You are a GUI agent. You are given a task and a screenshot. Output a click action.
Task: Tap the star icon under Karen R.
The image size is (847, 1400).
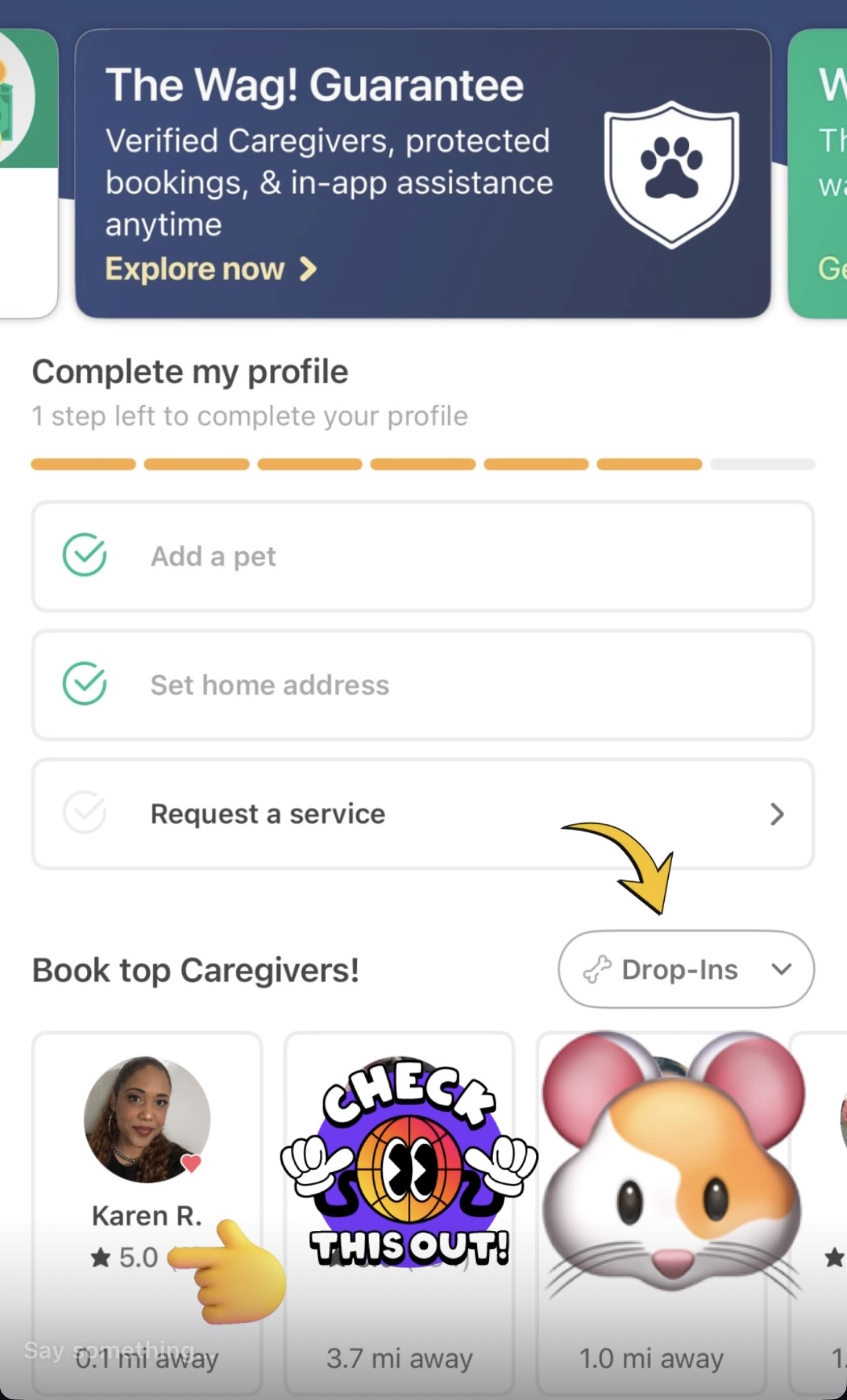tap(101, 1257)
